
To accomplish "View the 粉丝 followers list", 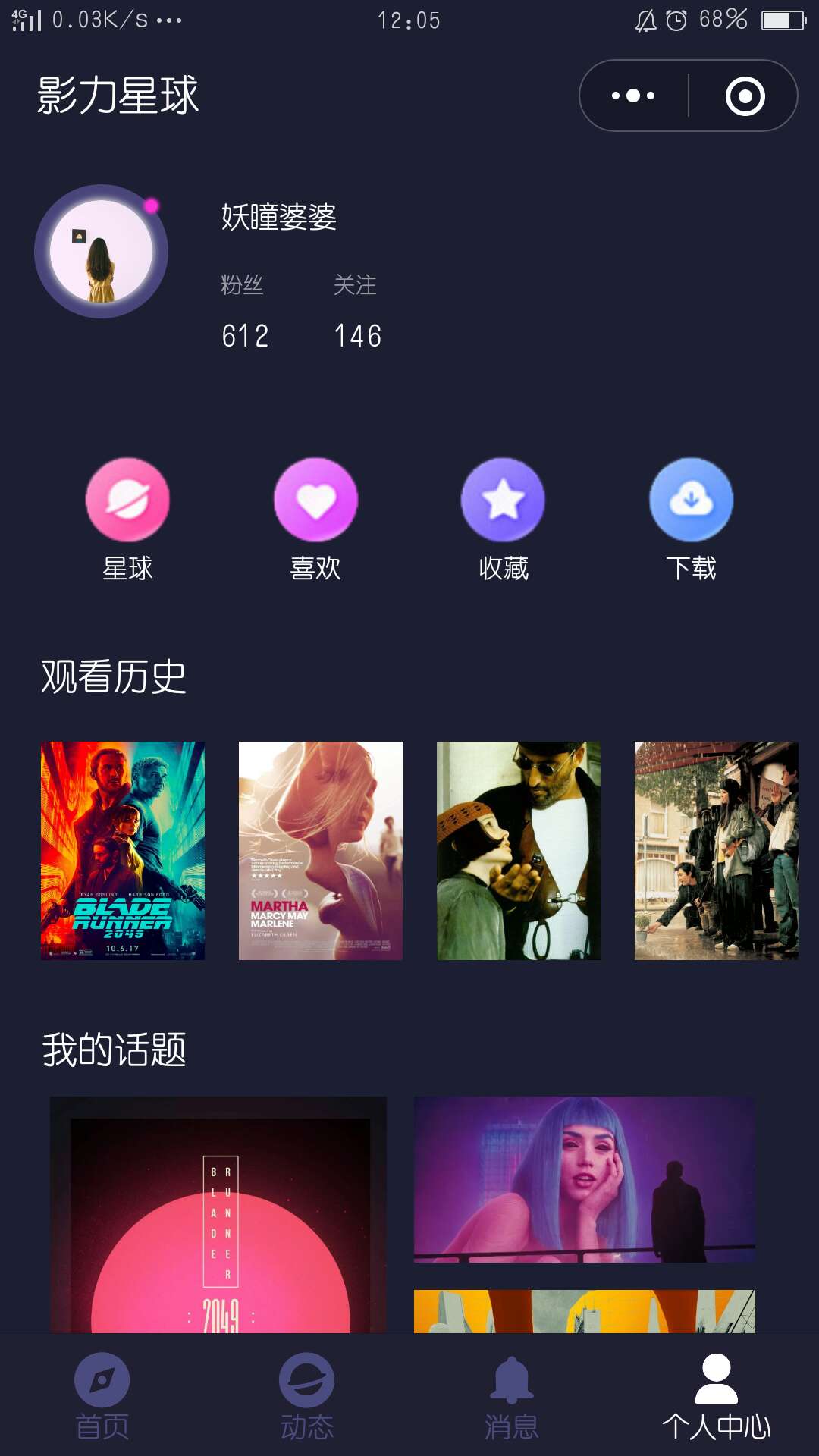I will pyautogui.click(x=244, y=312).
